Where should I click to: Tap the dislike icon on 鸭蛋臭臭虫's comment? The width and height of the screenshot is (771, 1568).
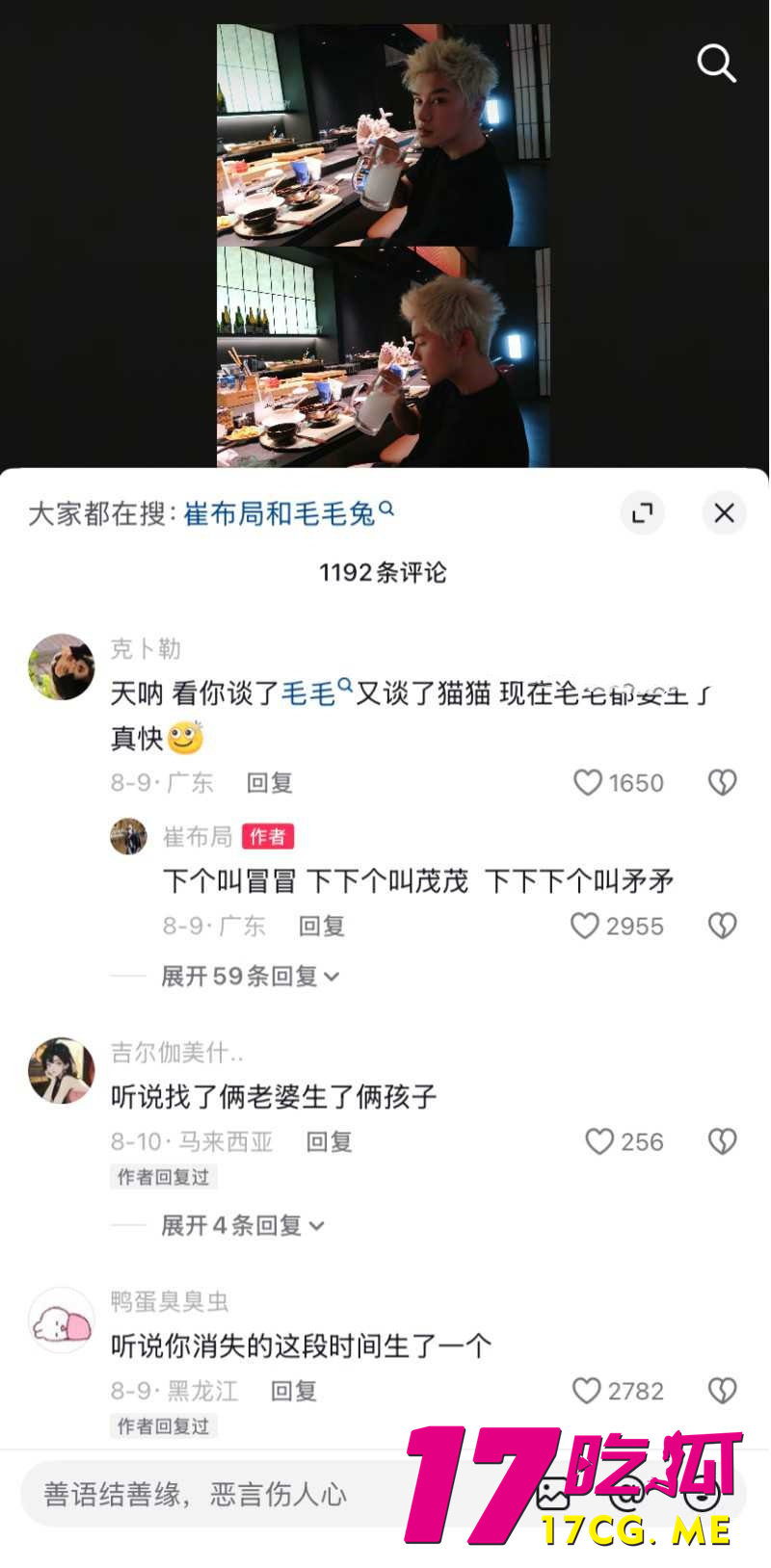722,1389
